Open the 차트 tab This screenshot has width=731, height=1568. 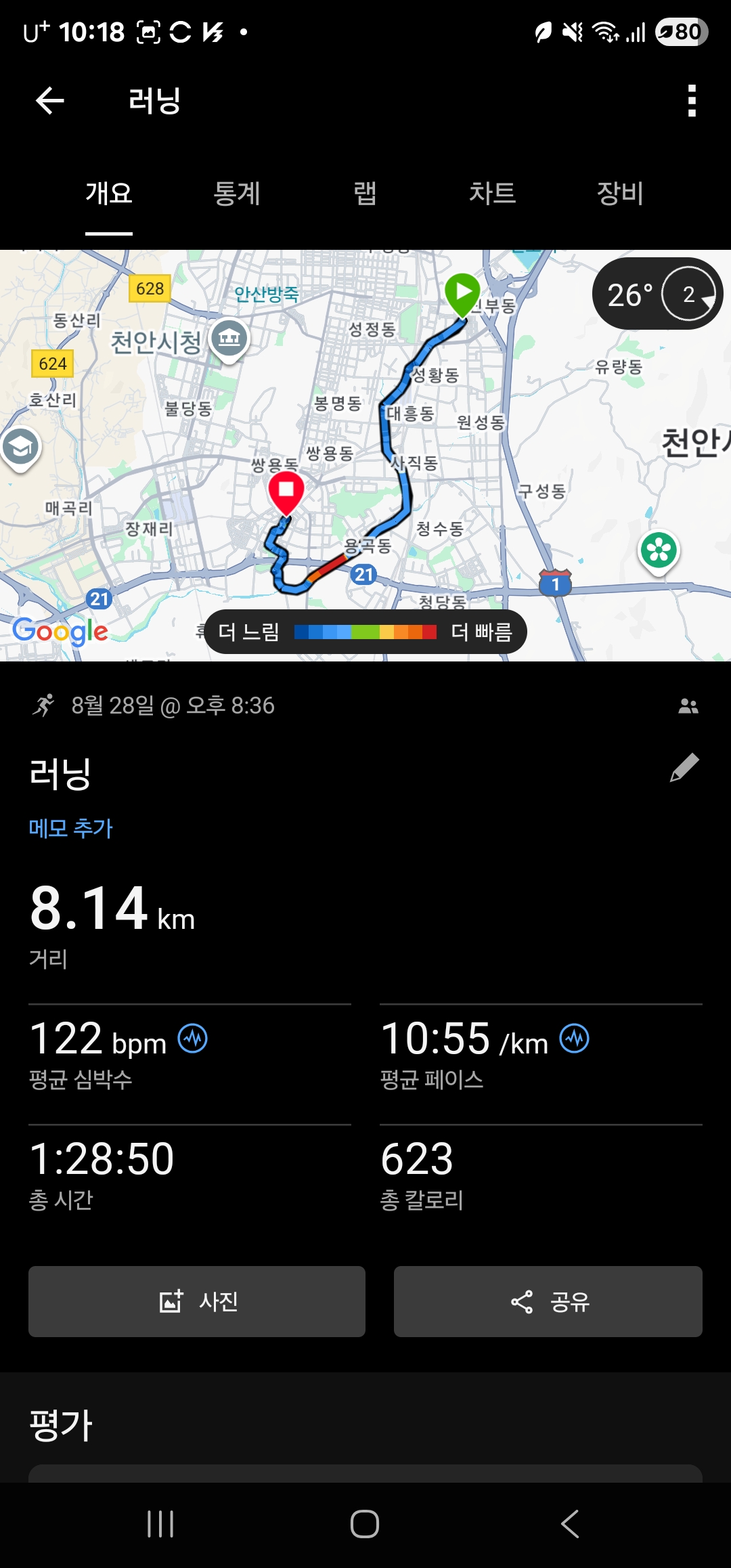click(492, 194)
